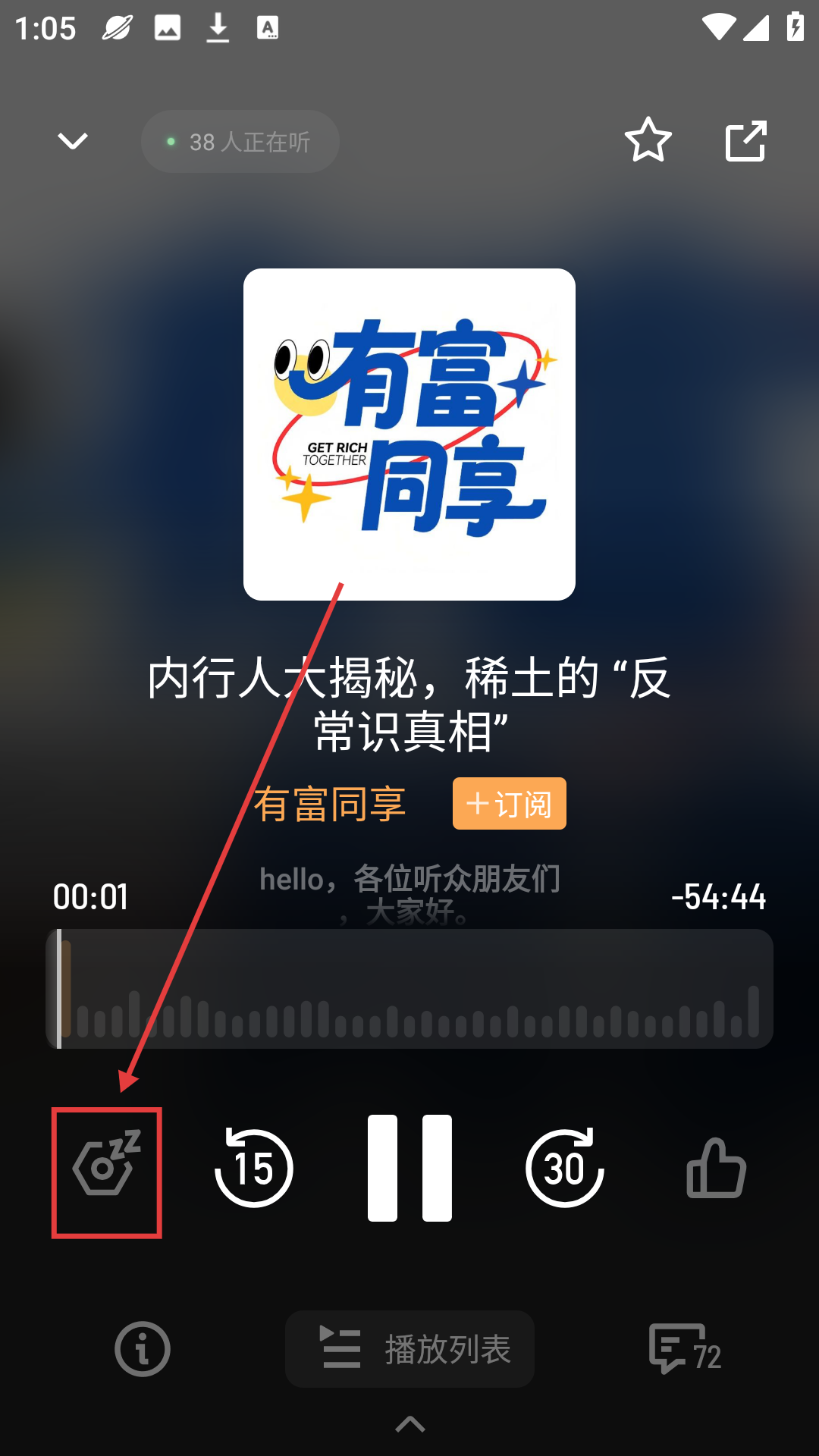The width and height of the screenshot is (819, 1456).
Task: Collapse the player with the down chevron
Action: coord(73,141)
